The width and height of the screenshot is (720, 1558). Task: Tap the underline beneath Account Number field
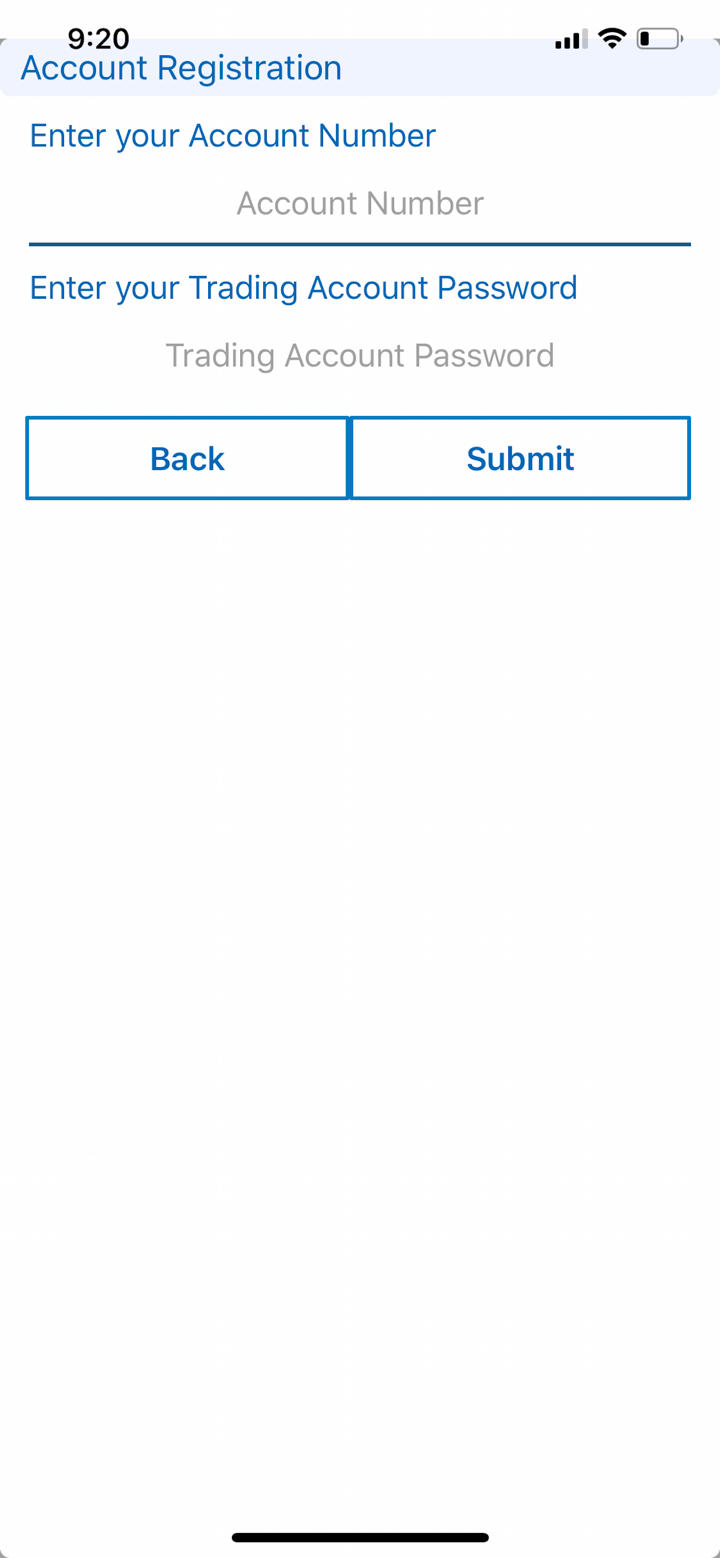pos(360,243)
